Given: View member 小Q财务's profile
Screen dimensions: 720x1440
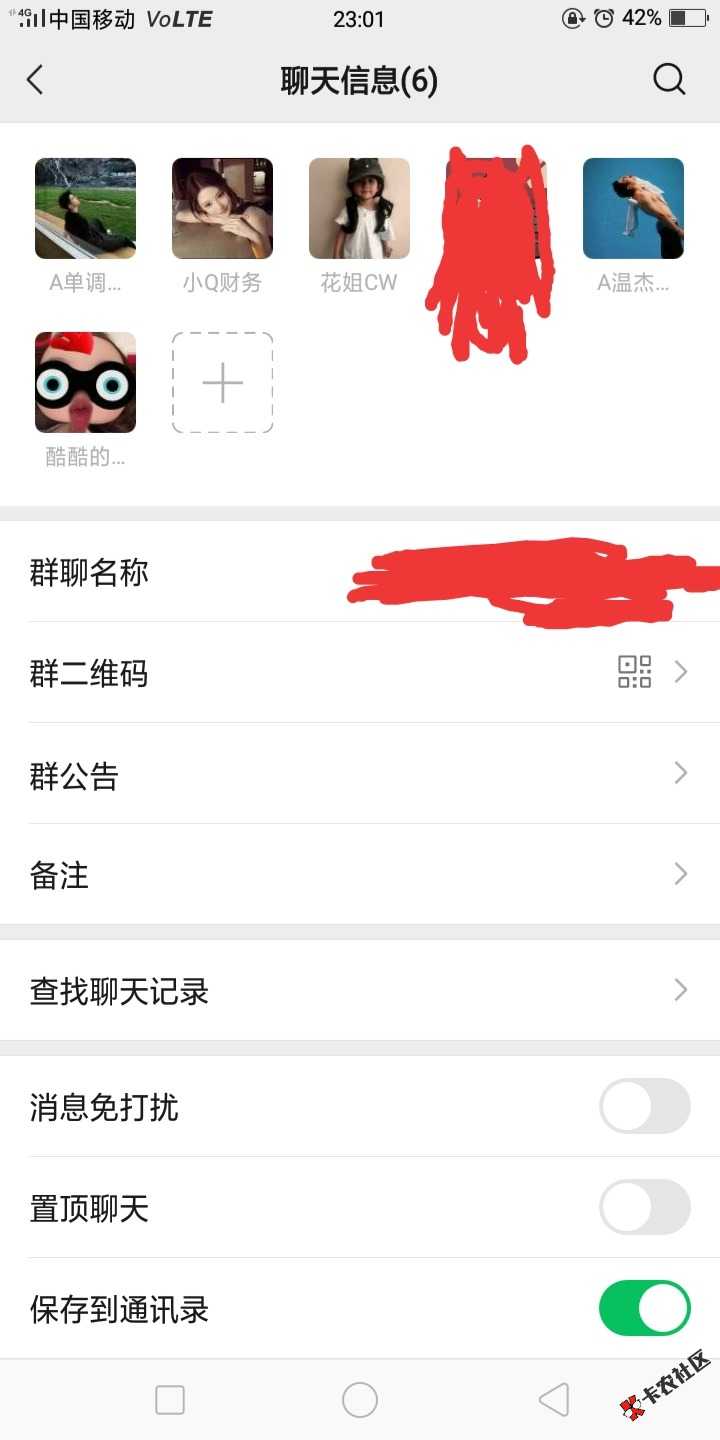Looking at the screenshot, I should point(222,208).
